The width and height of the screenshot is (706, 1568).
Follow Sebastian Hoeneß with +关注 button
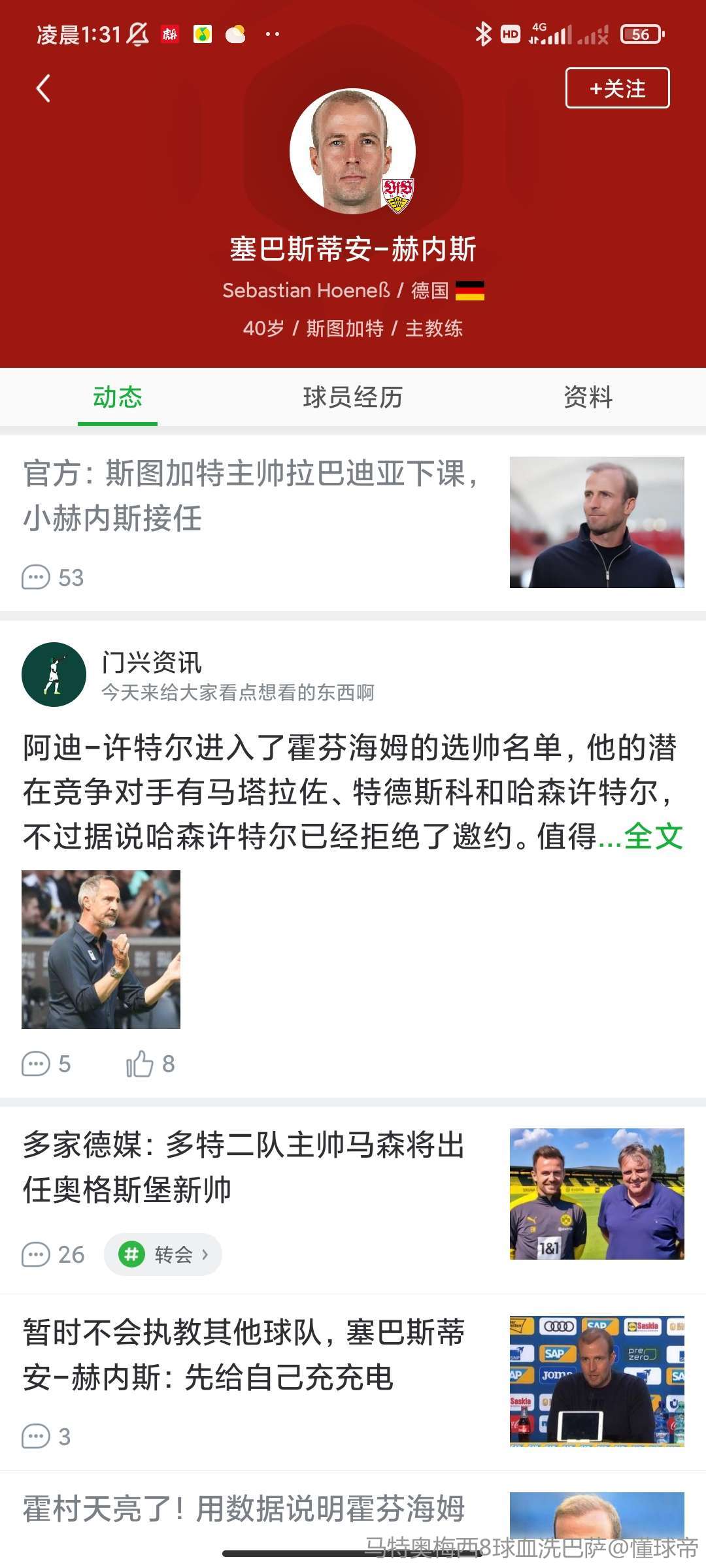(x=617, y=88)
